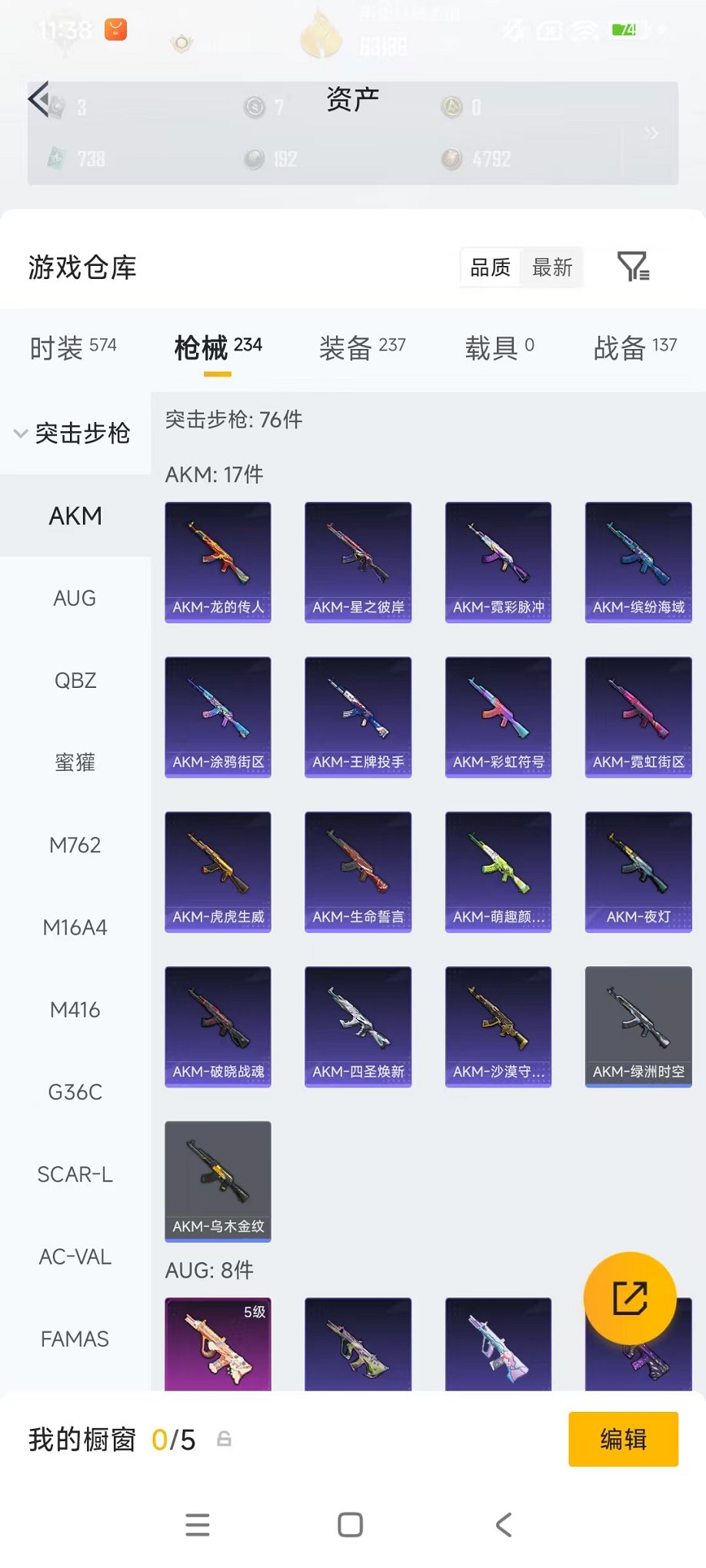Switch to the 战备 tab
Viewport: 706px width, 1568px height.
[x=634, y=347]
